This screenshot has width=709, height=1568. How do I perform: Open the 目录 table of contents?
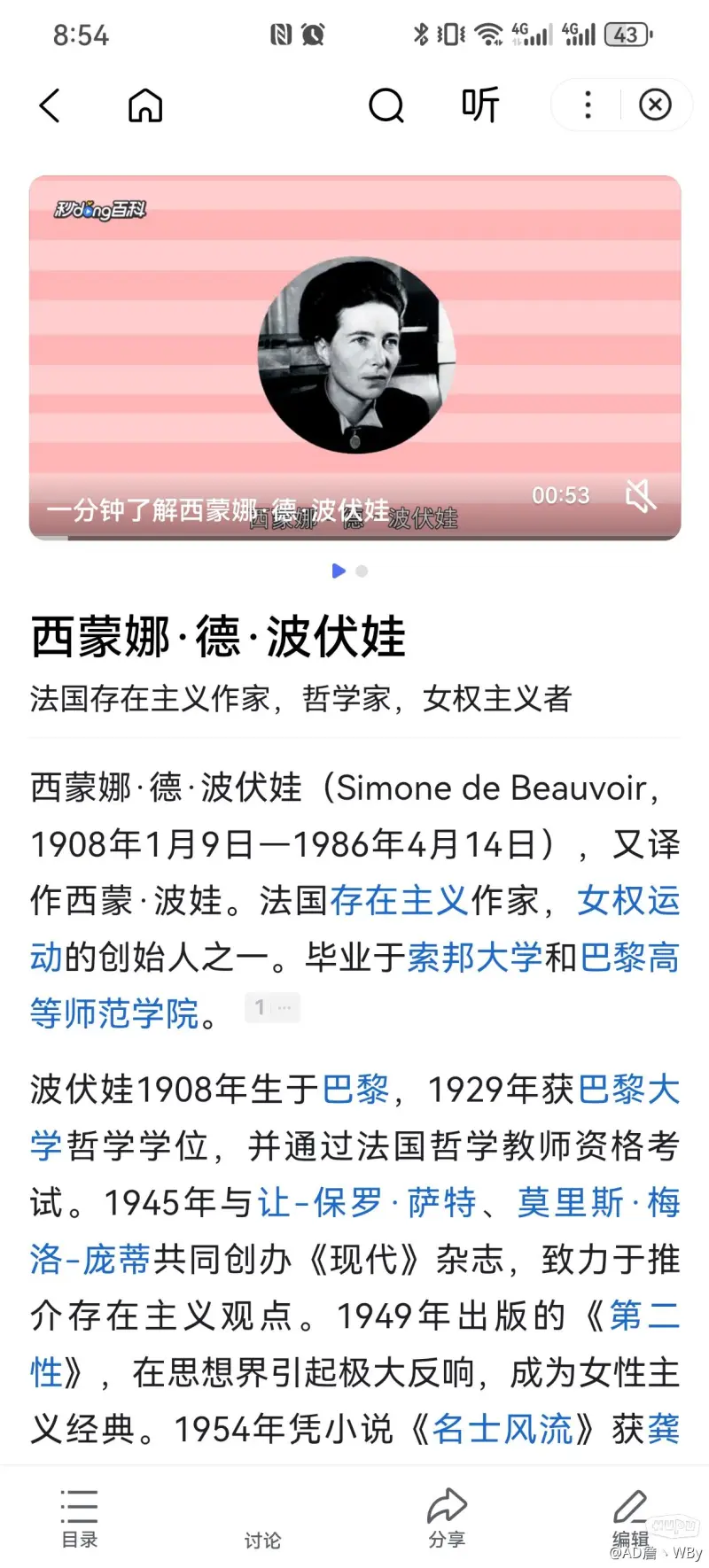(x=79, y=1518)
